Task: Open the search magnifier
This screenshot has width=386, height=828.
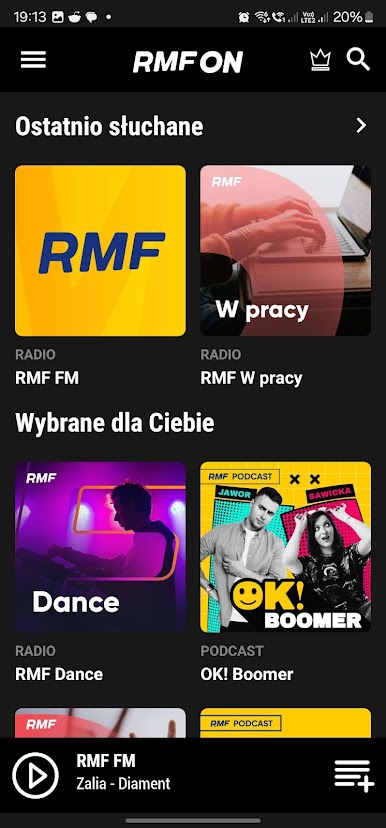Action: click(358, 60)
